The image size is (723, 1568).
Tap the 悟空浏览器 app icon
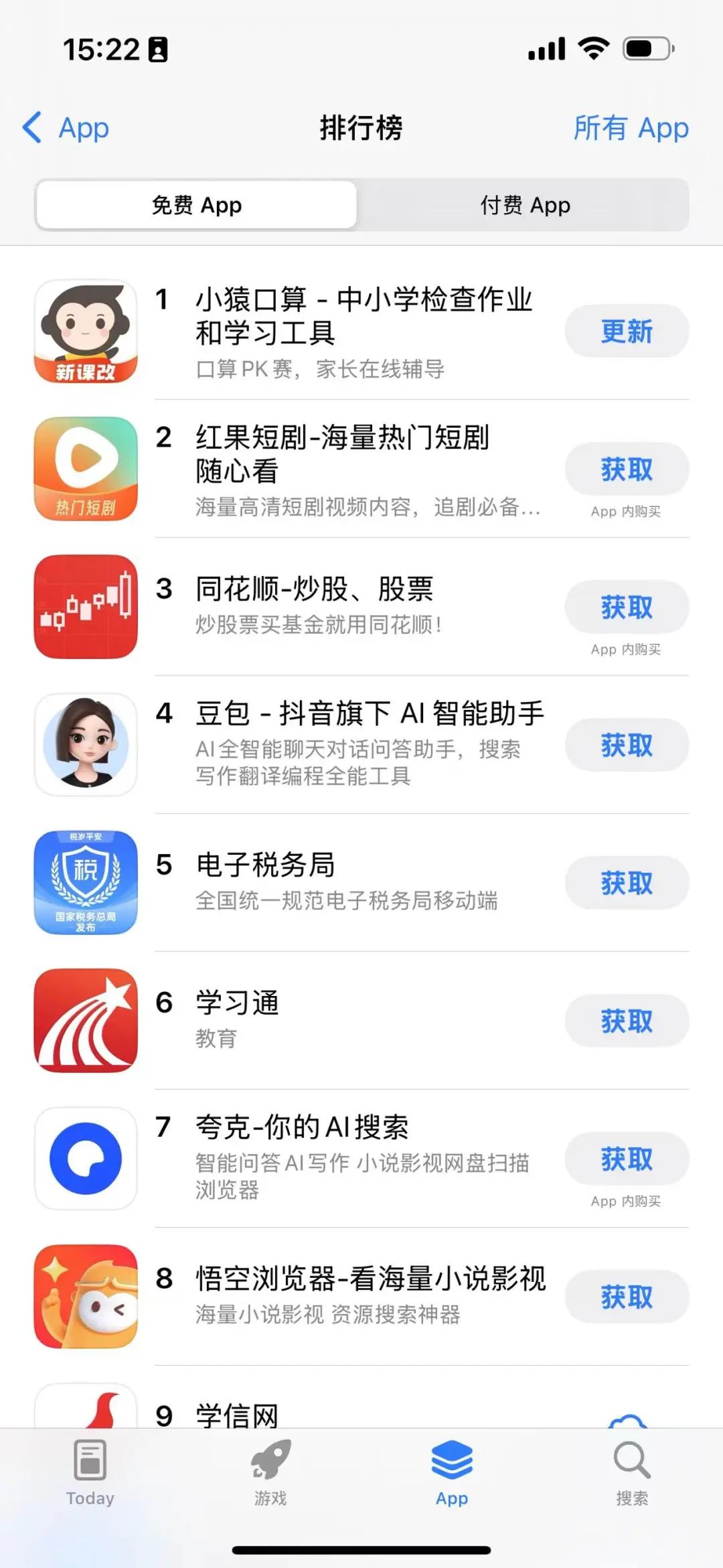[85, 1296]
